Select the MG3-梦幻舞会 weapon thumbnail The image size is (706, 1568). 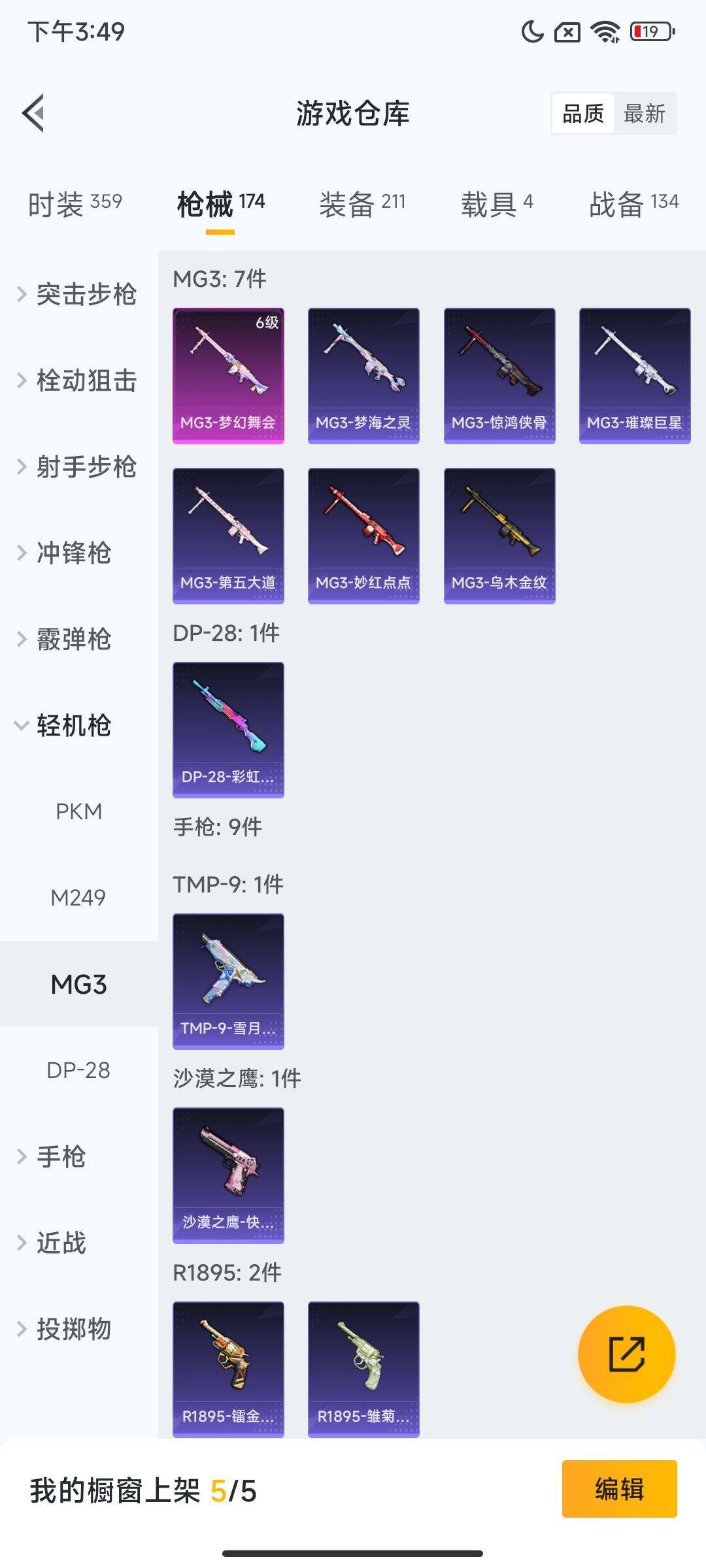(x=228, y=374)
